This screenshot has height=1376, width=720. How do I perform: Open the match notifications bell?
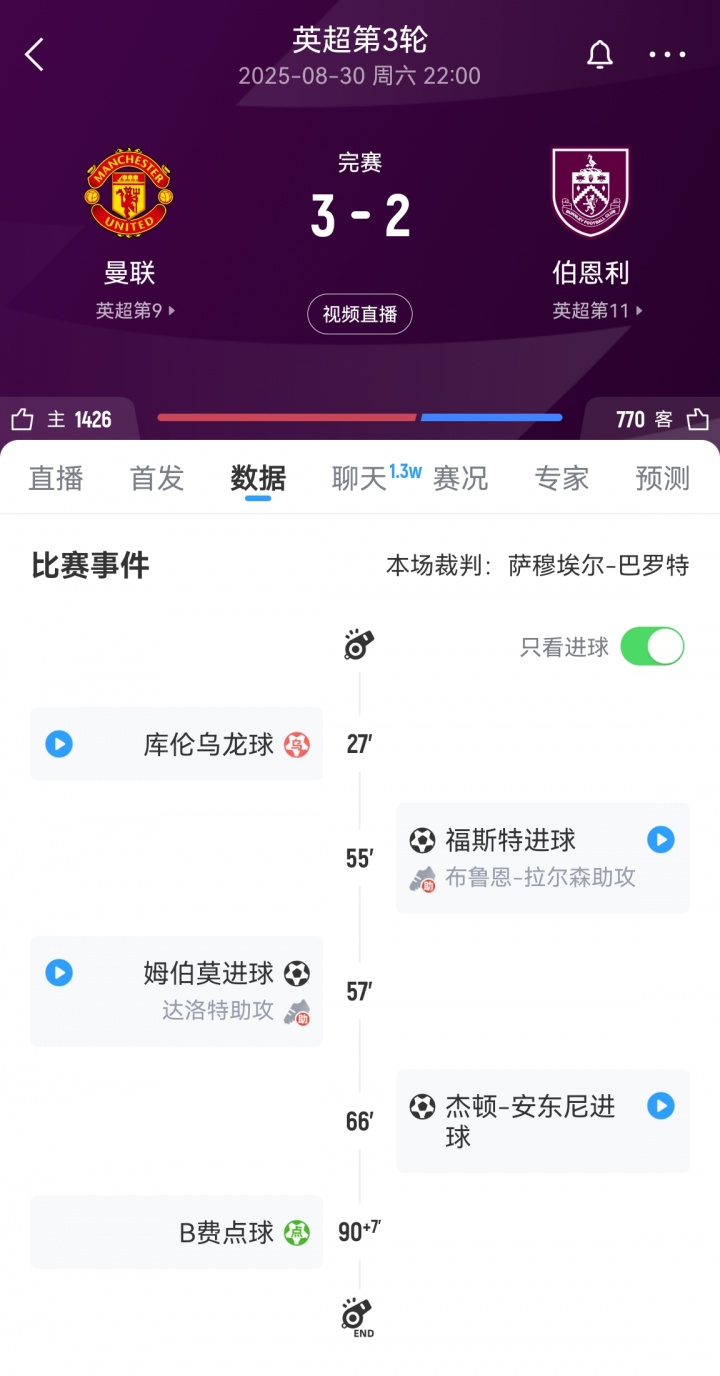point(599,55)
